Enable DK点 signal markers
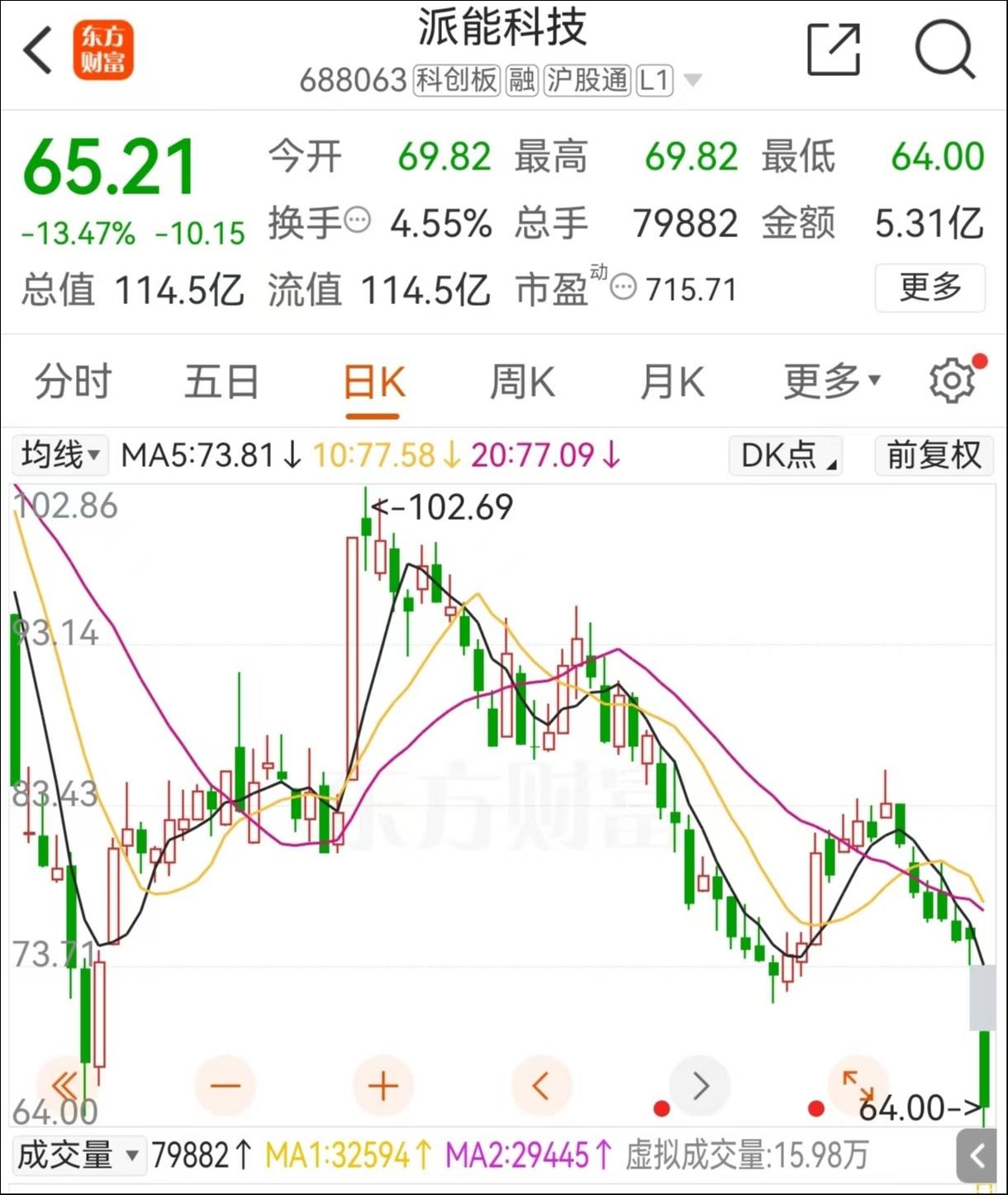 [x=783, y=455]
